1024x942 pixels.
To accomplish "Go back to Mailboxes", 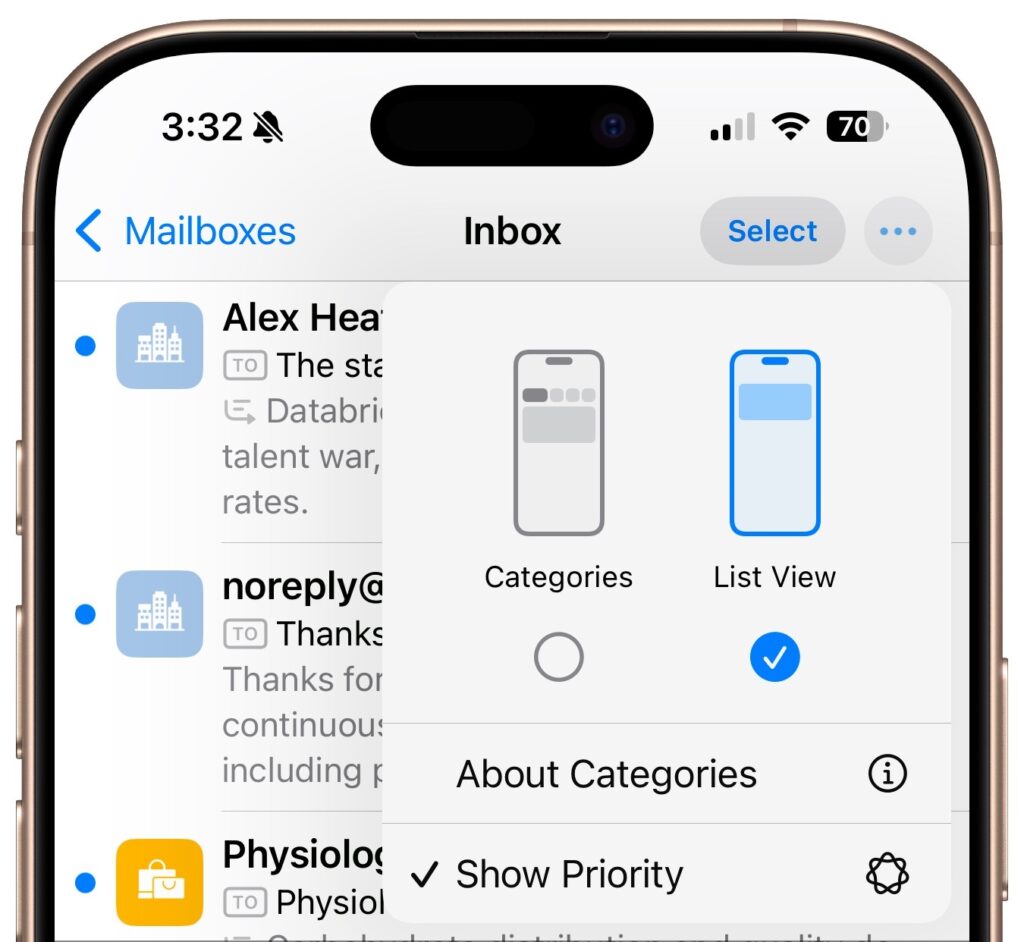I will tap(186, 232).
